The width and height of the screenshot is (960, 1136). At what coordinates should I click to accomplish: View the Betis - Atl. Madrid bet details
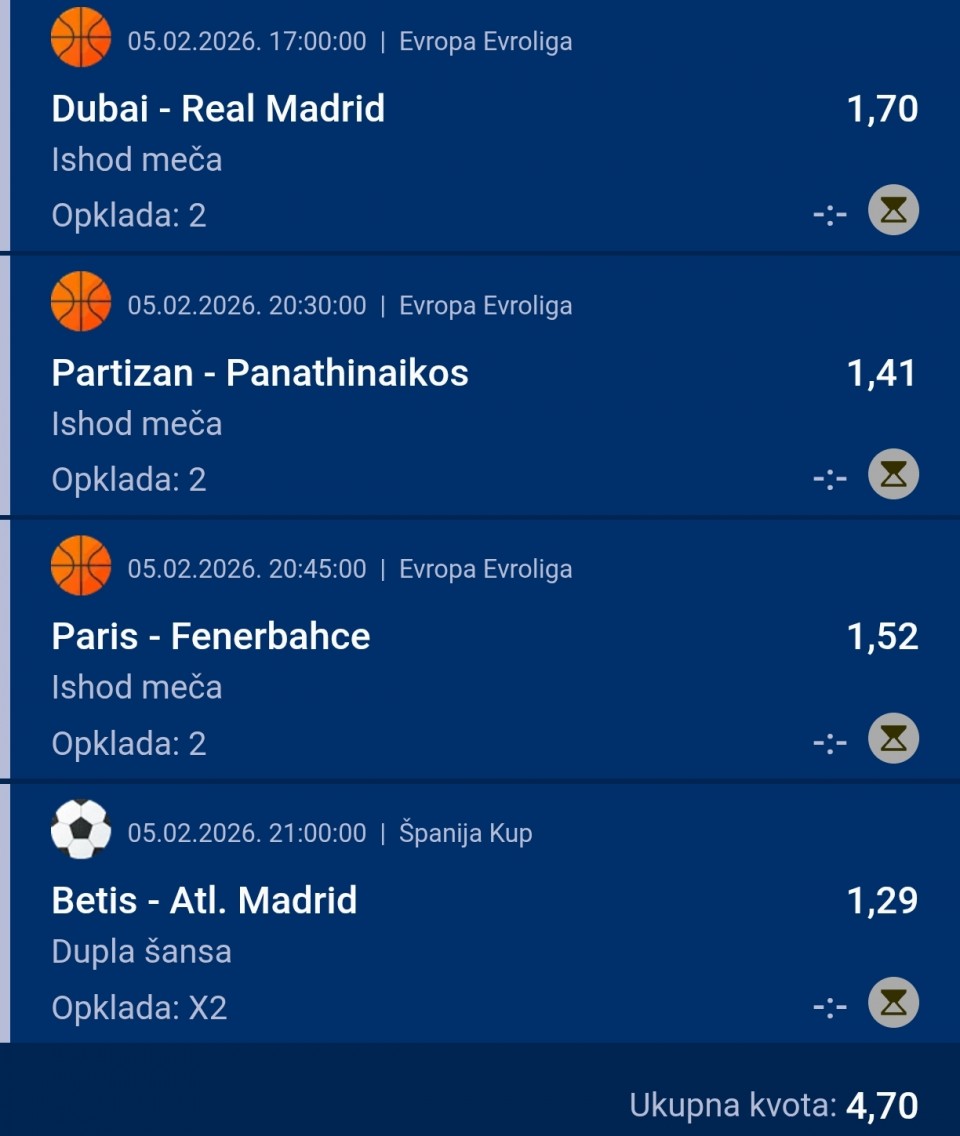(x=204, y=901)
